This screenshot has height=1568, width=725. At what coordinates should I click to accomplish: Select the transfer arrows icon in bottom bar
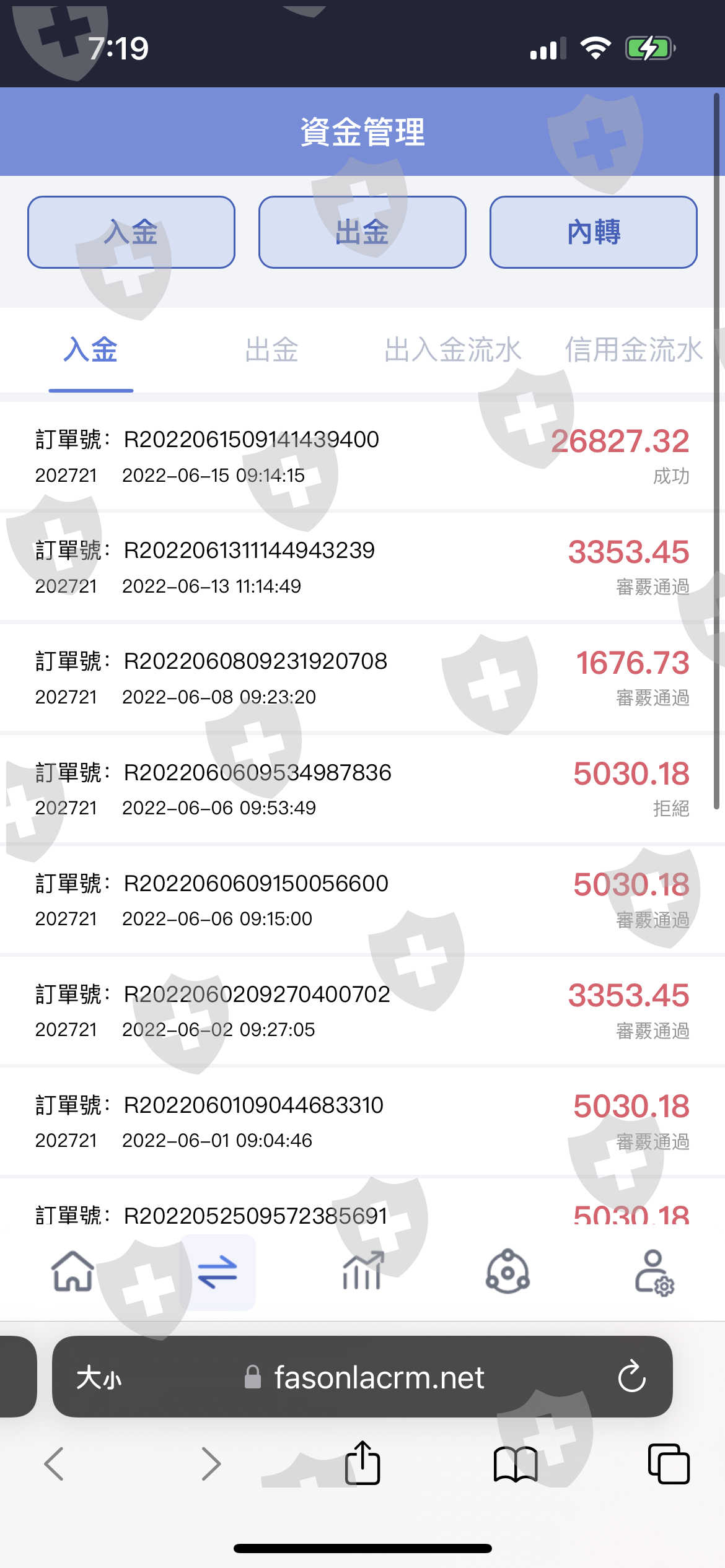pos(217,1273)
